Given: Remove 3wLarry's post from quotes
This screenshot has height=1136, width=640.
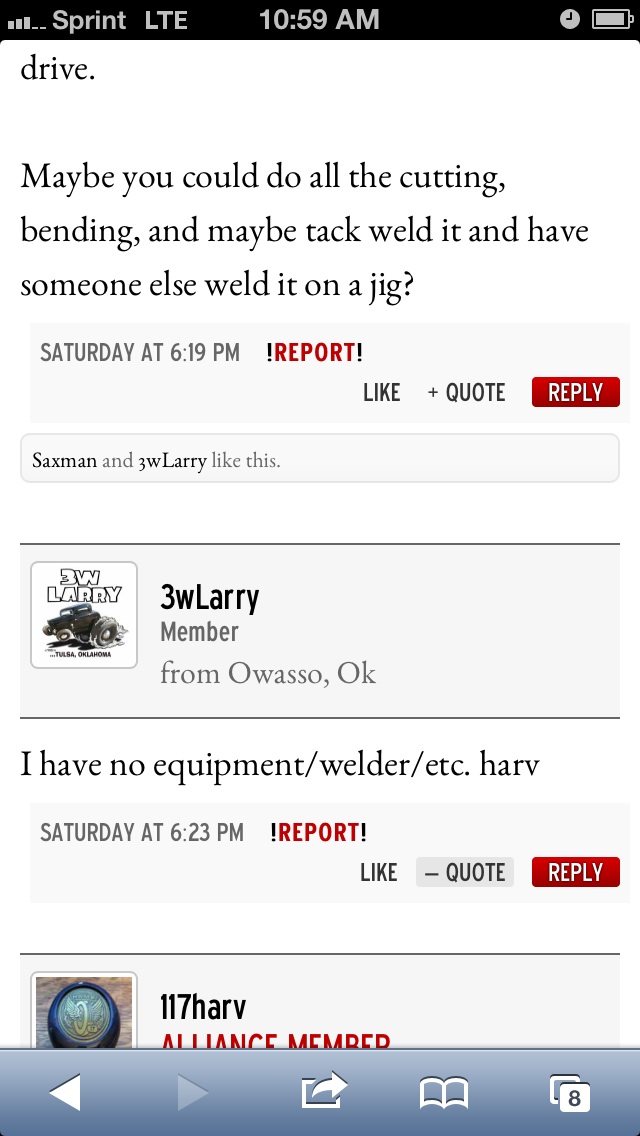Looking at the screenshot, I should coord(464,873).
